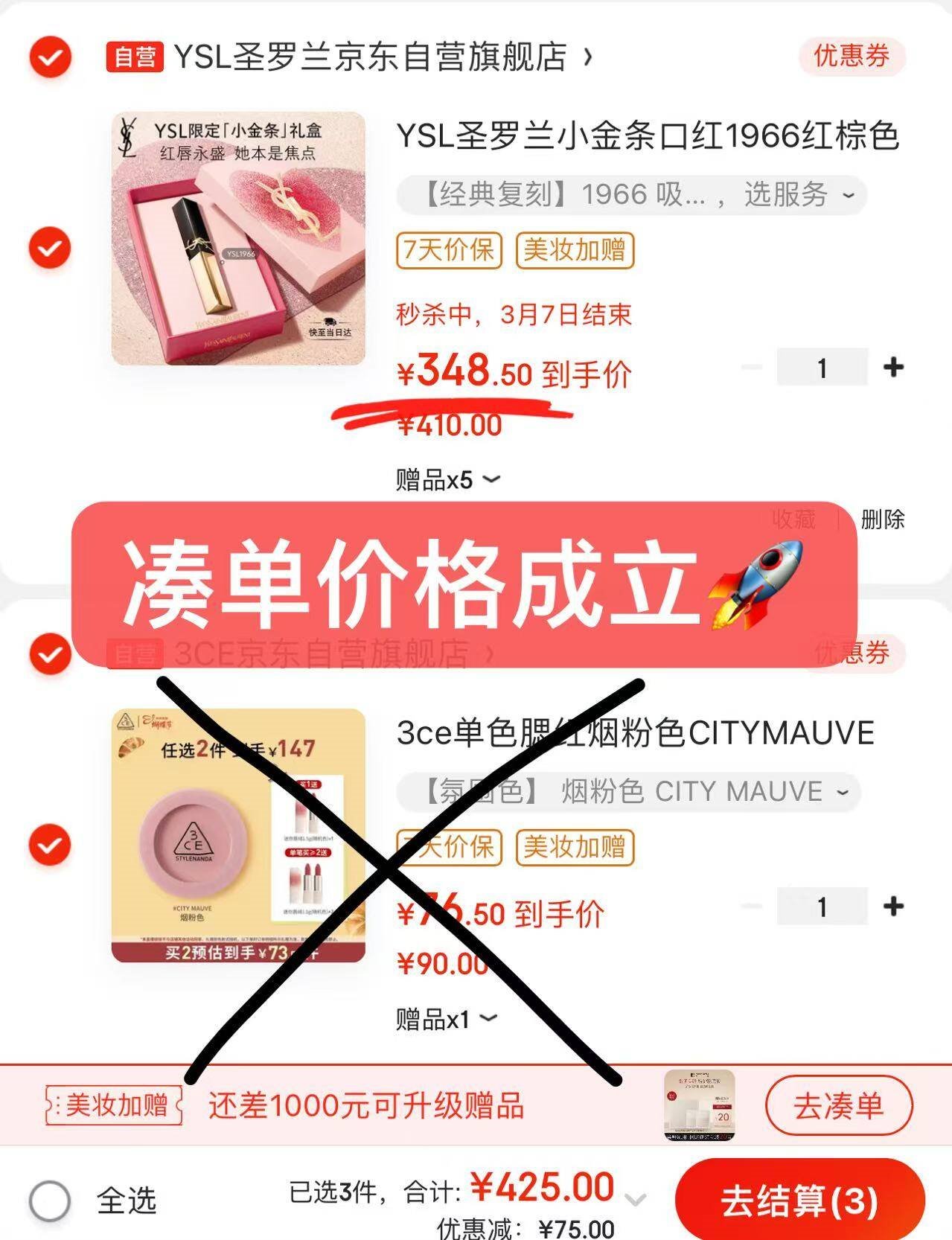Deselect the 3ce单色腮红 item checkbox
Screen dimensions: 952x1240
[50, 845]
